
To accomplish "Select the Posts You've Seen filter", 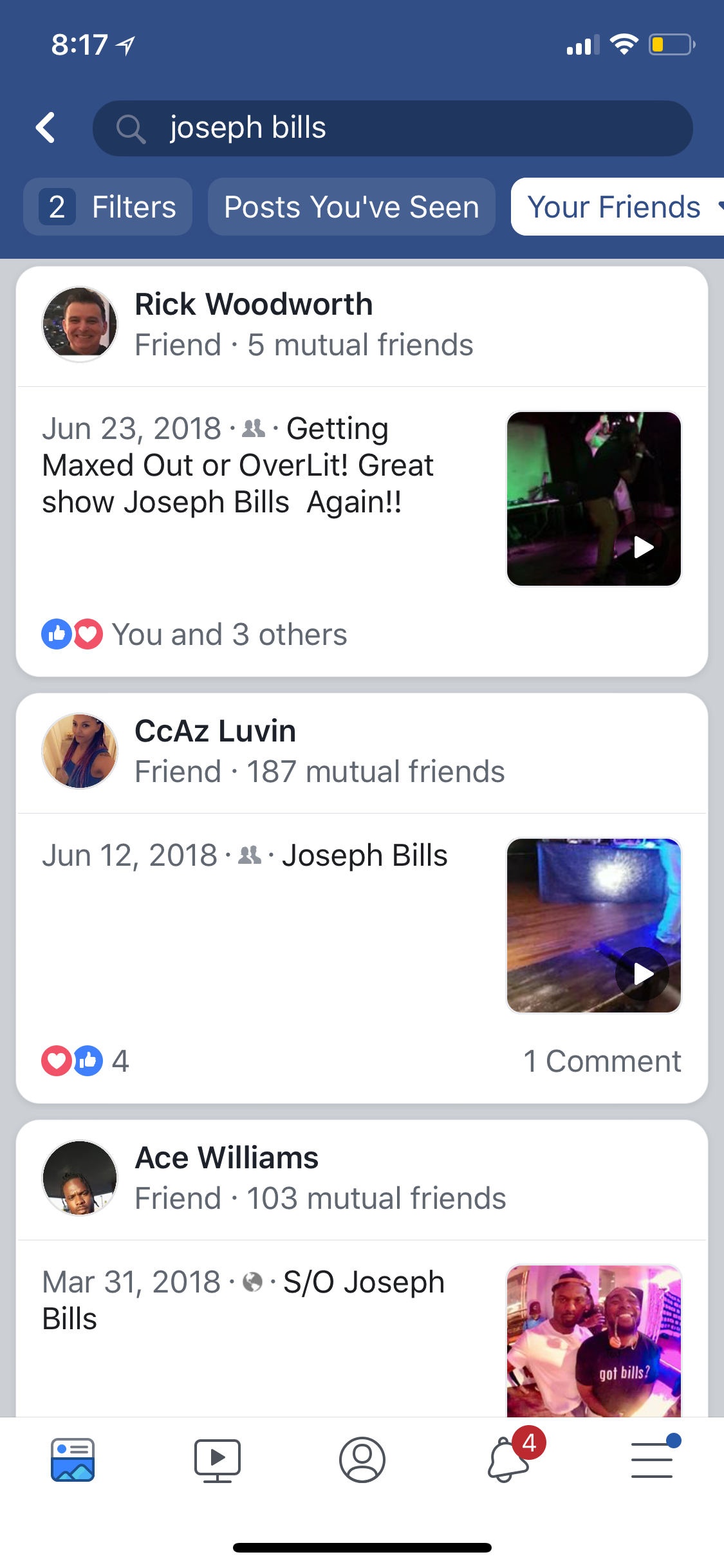I will pos(351,207).
